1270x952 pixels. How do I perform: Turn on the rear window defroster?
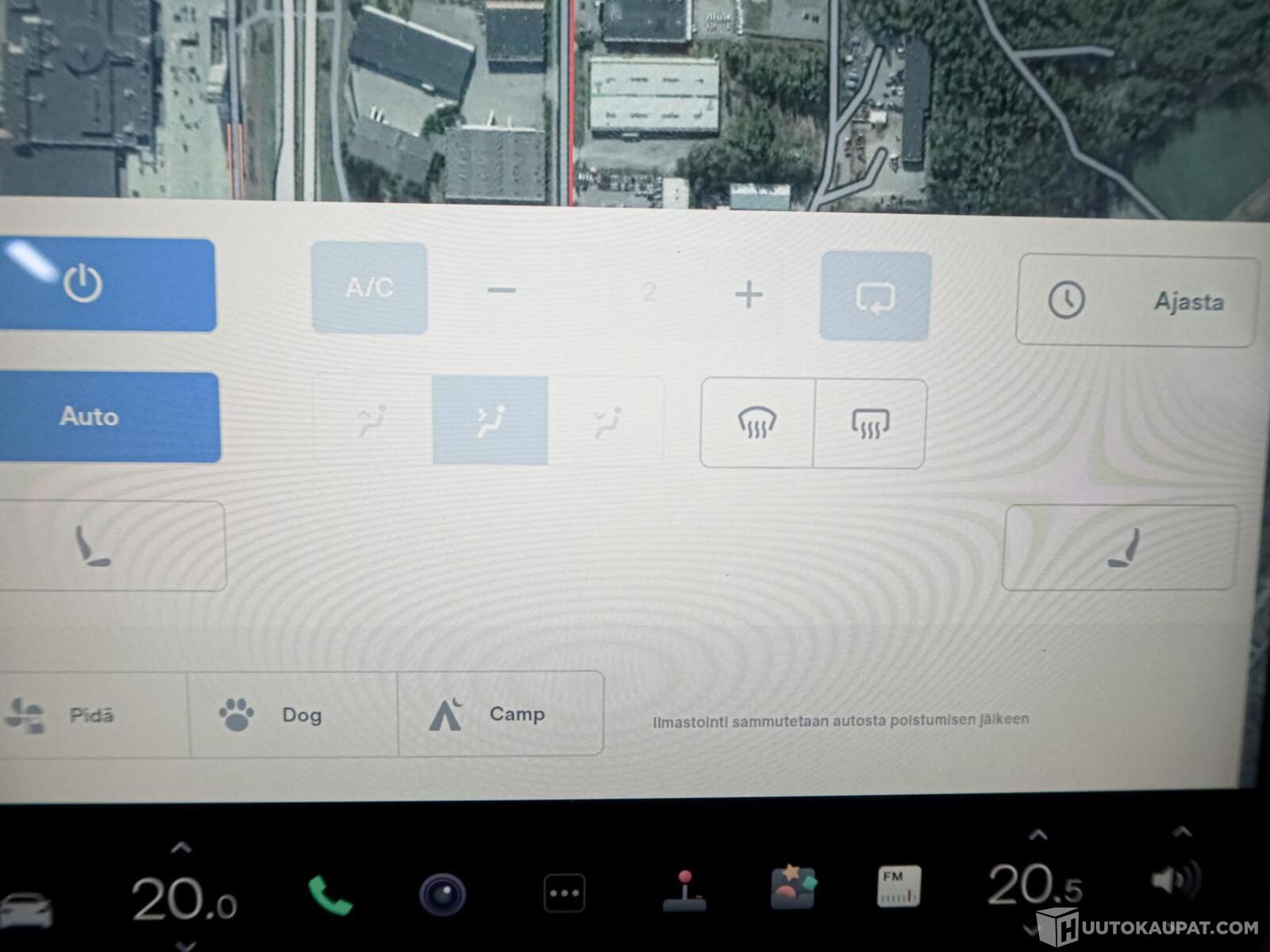click(870, 424)
